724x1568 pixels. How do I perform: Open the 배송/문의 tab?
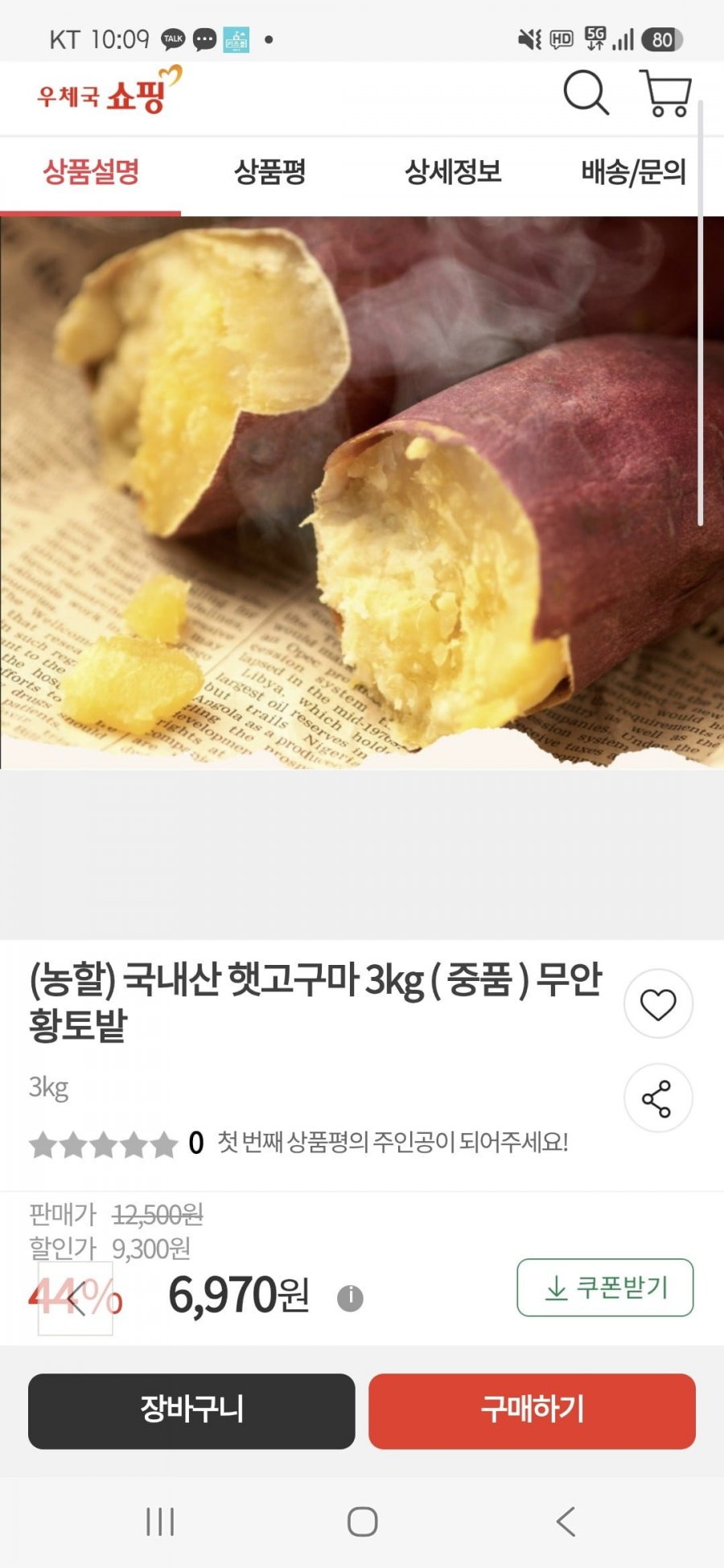[x=633, y=172]
